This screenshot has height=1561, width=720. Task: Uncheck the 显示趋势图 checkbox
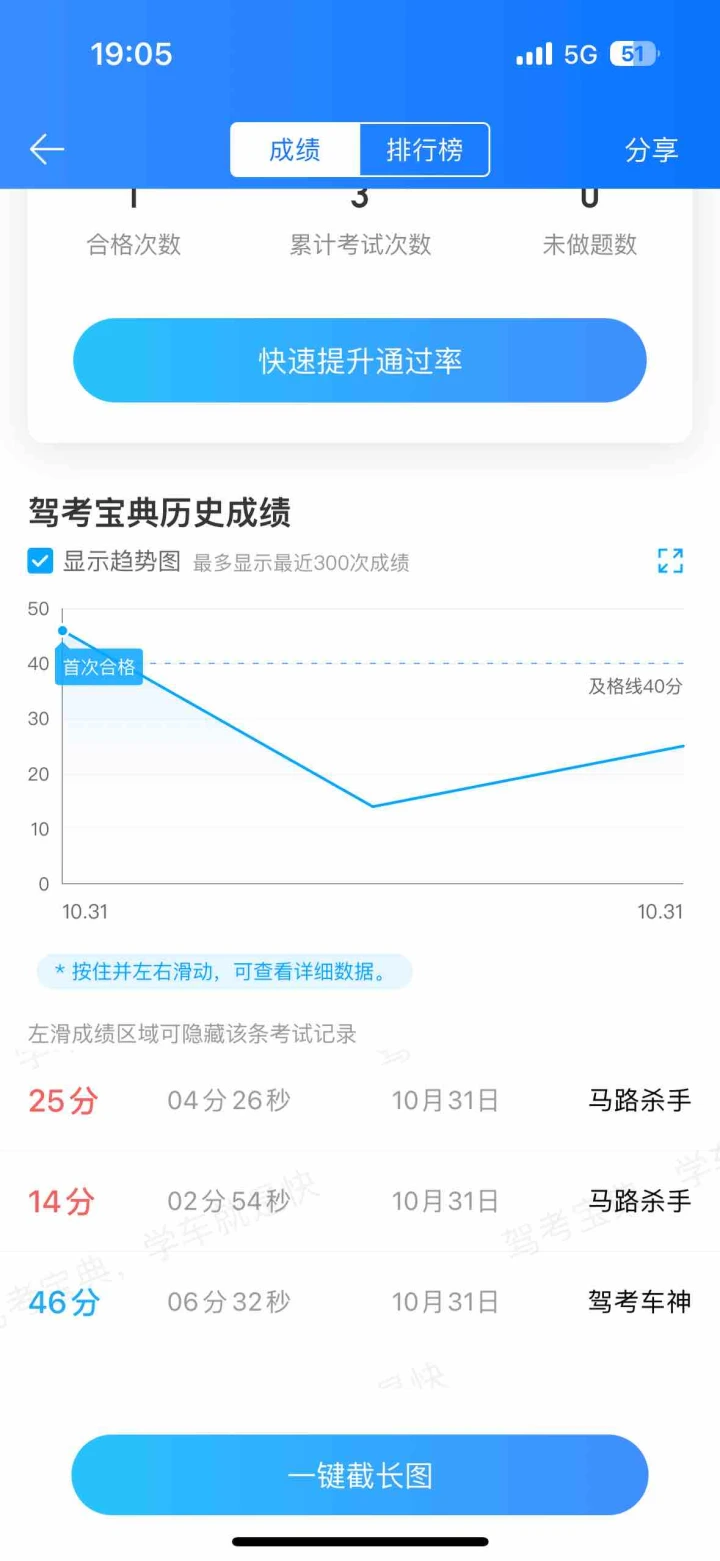pyautogui.click(x=40, y=561)
